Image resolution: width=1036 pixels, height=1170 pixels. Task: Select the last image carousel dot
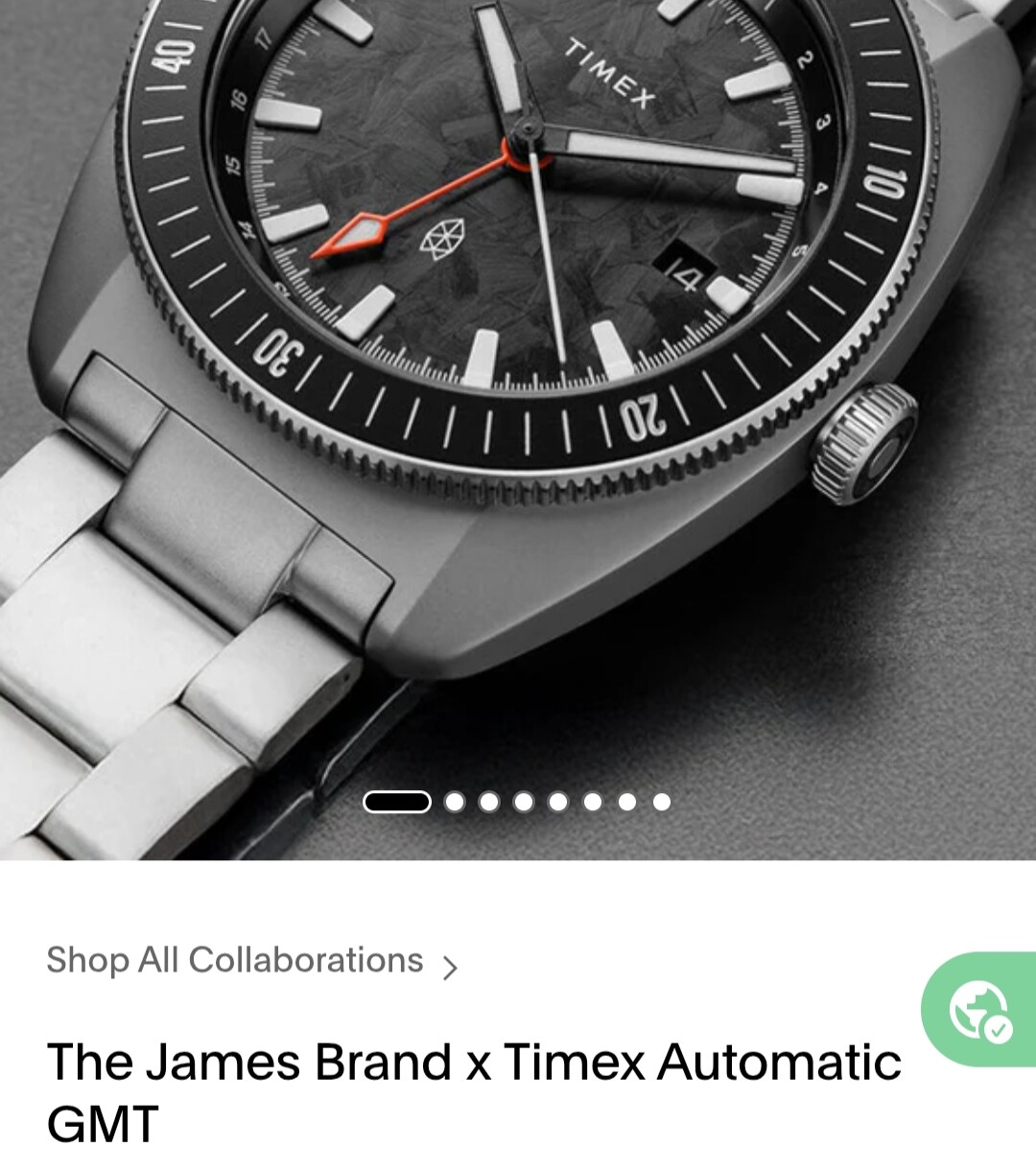point(662,802)
